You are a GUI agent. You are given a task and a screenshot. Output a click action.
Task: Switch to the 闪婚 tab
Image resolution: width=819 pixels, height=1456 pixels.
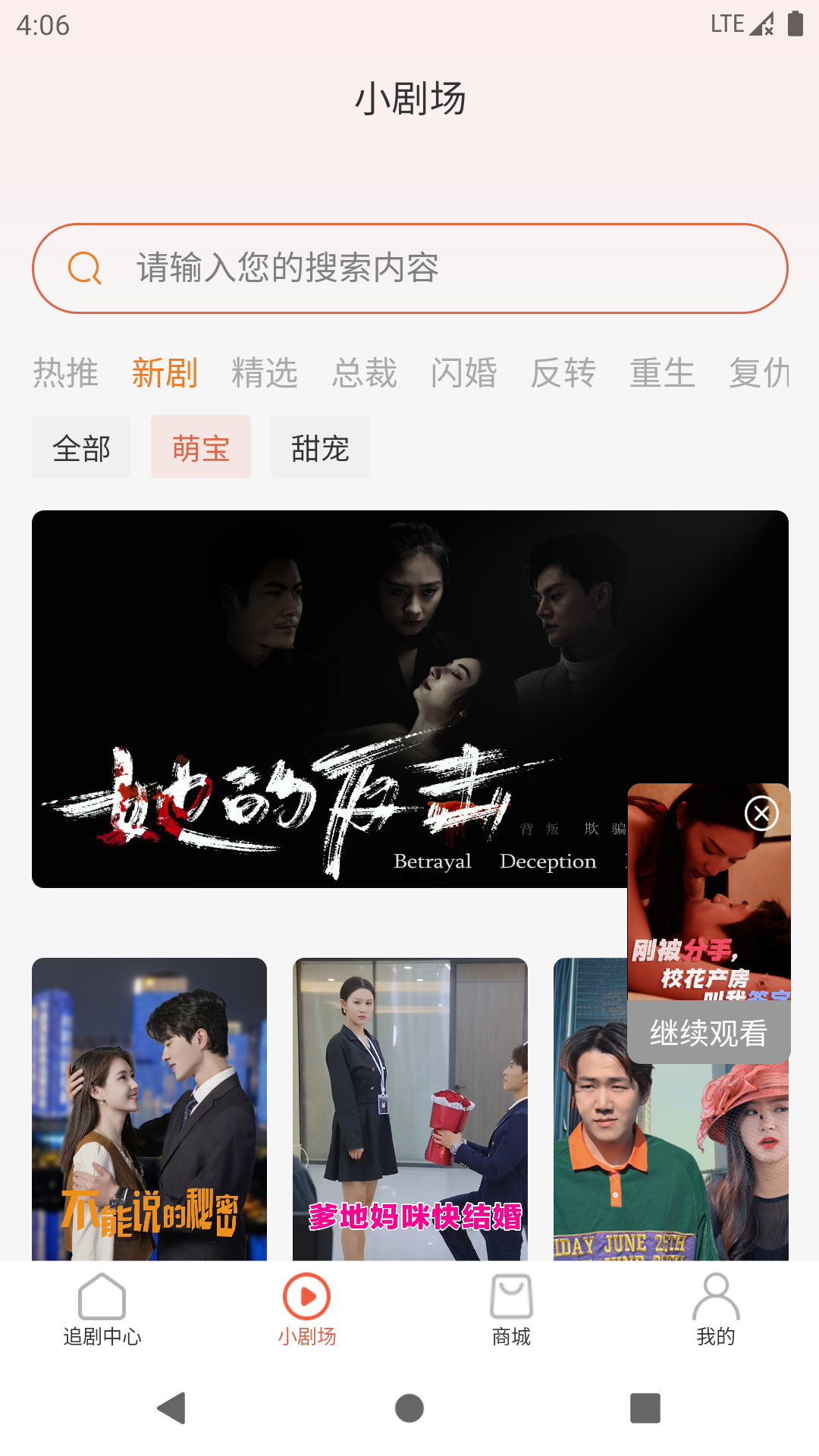463,373
